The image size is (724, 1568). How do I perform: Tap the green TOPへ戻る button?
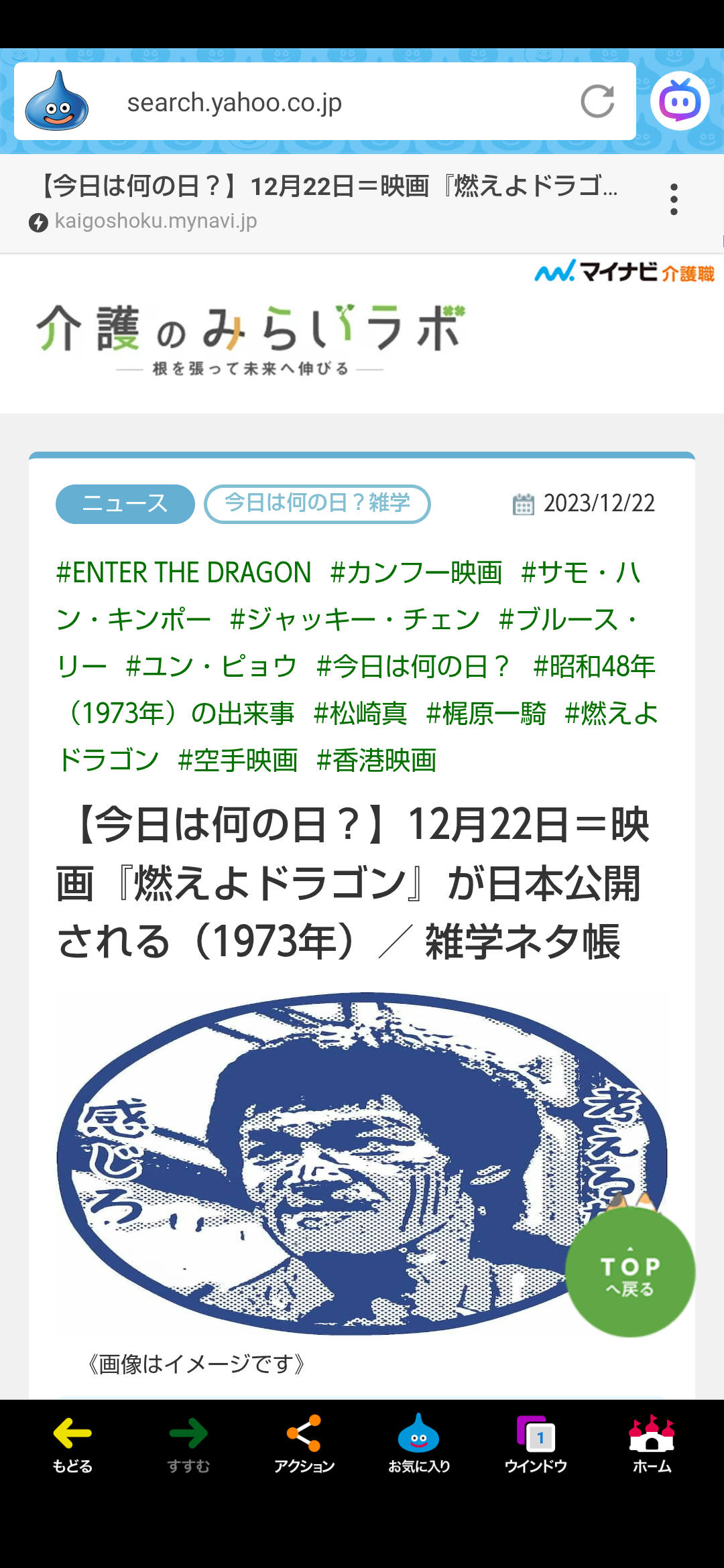(x=630, y=1272)
